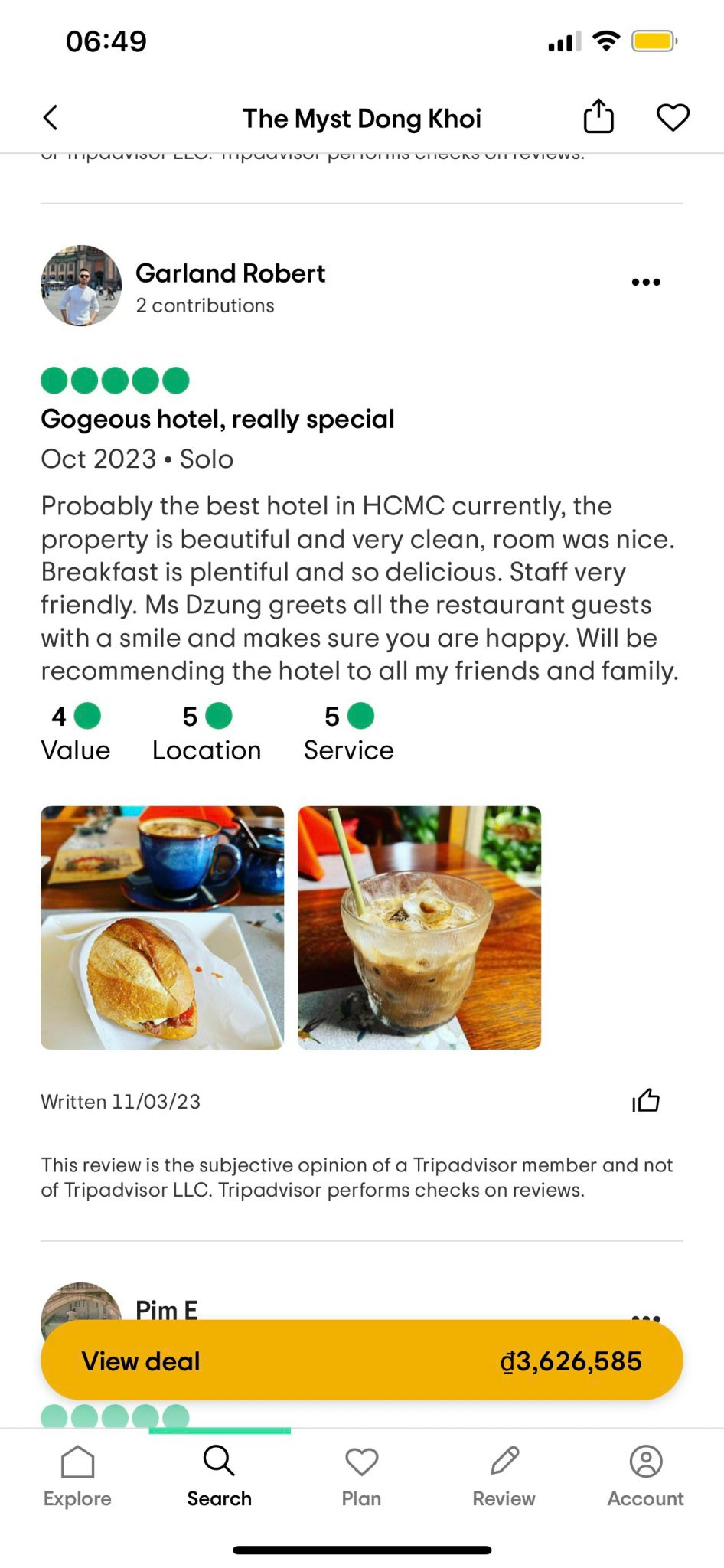The height and width of the screenshot is (1568, 724).
Task: Open the Account tab
Action: [645, 1476]
